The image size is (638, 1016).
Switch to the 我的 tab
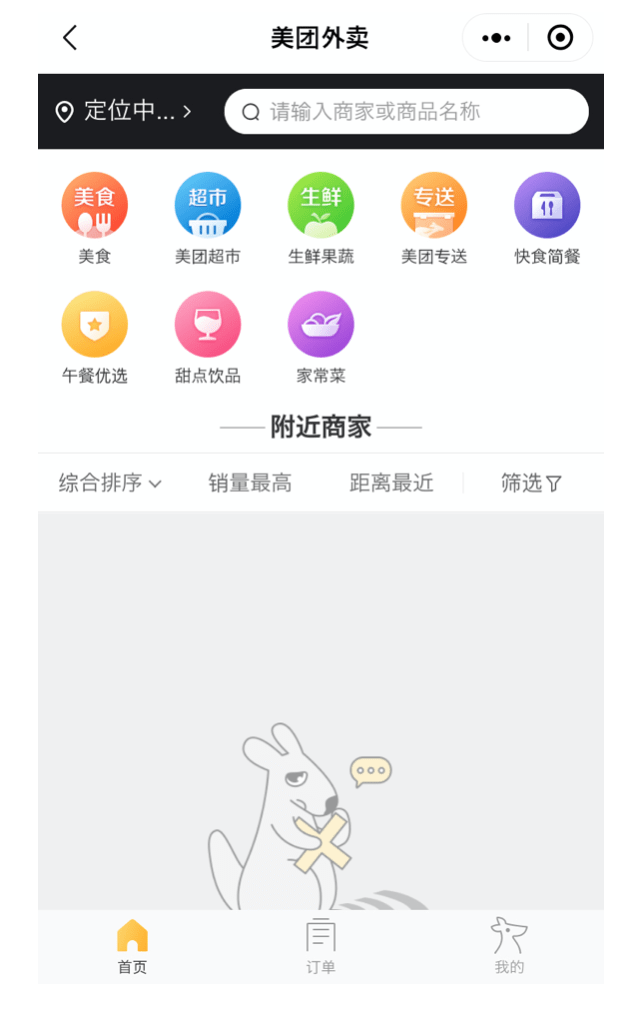coord(509,946)
